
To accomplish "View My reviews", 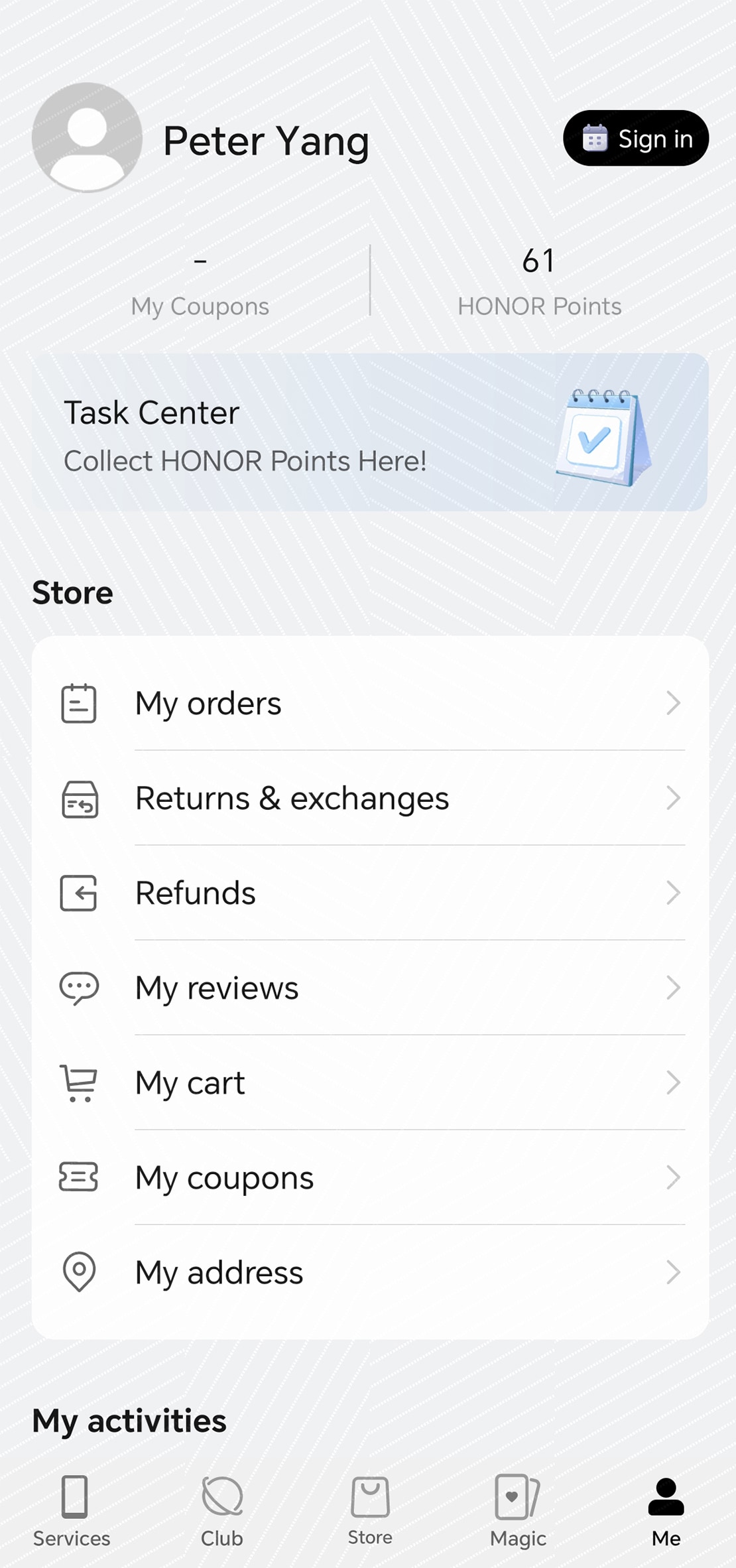I will pos(369,988).
